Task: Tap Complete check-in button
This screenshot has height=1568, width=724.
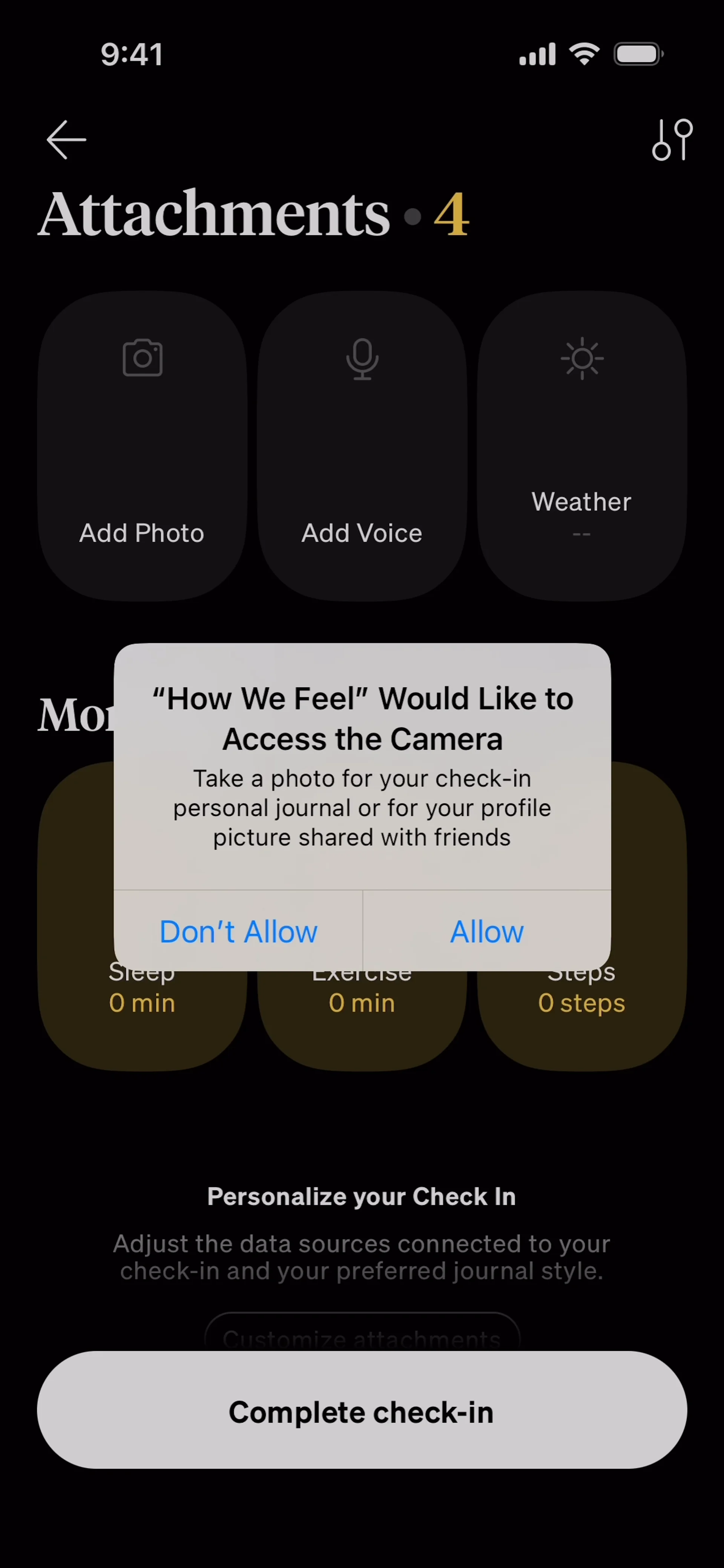Action: coord(362,1412)
